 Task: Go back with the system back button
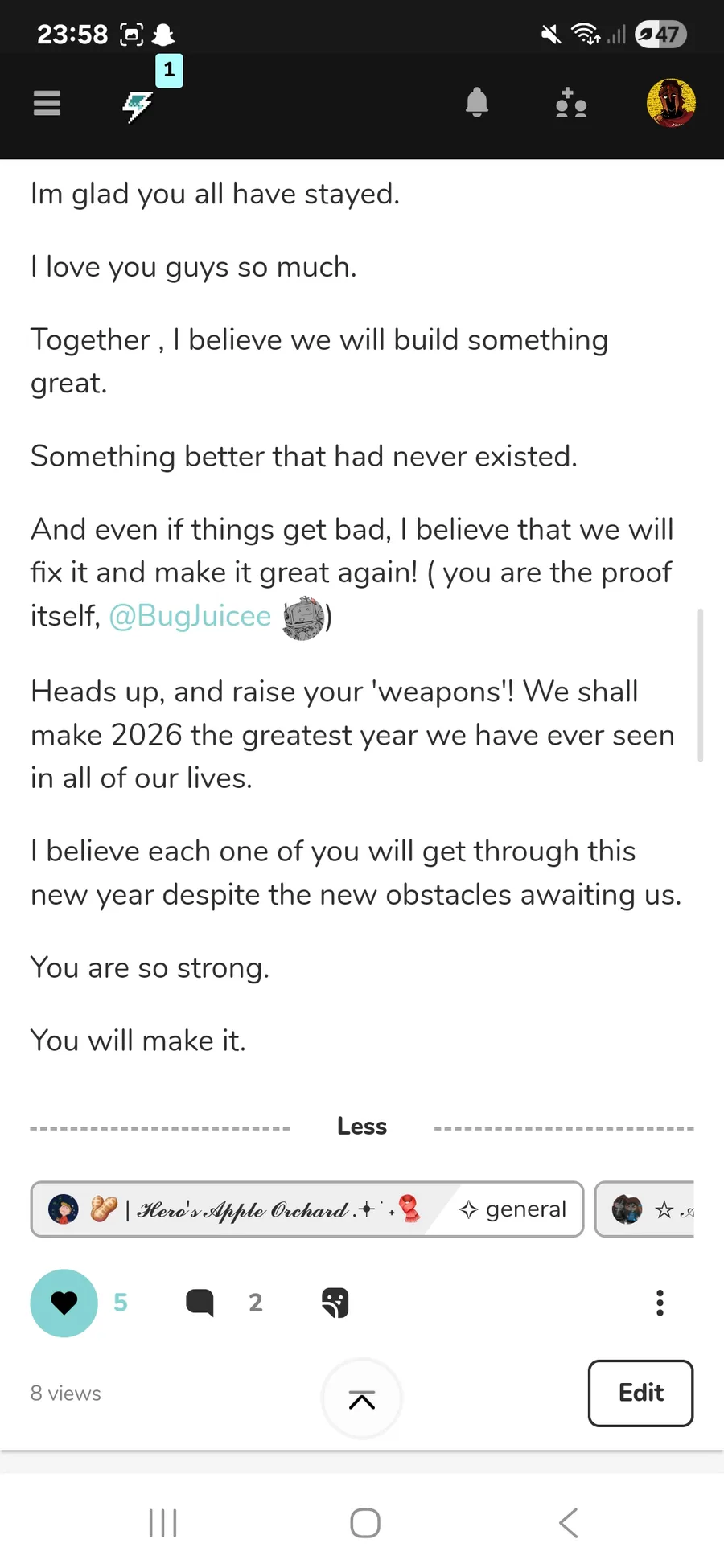point(568,1522)
